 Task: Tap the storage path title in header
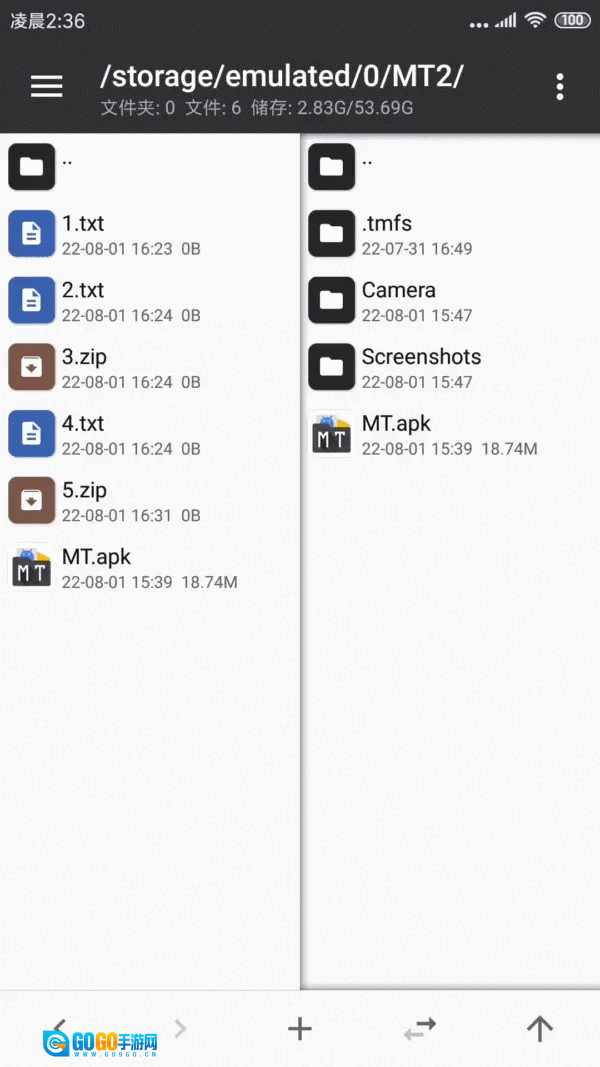click(283, 76)
